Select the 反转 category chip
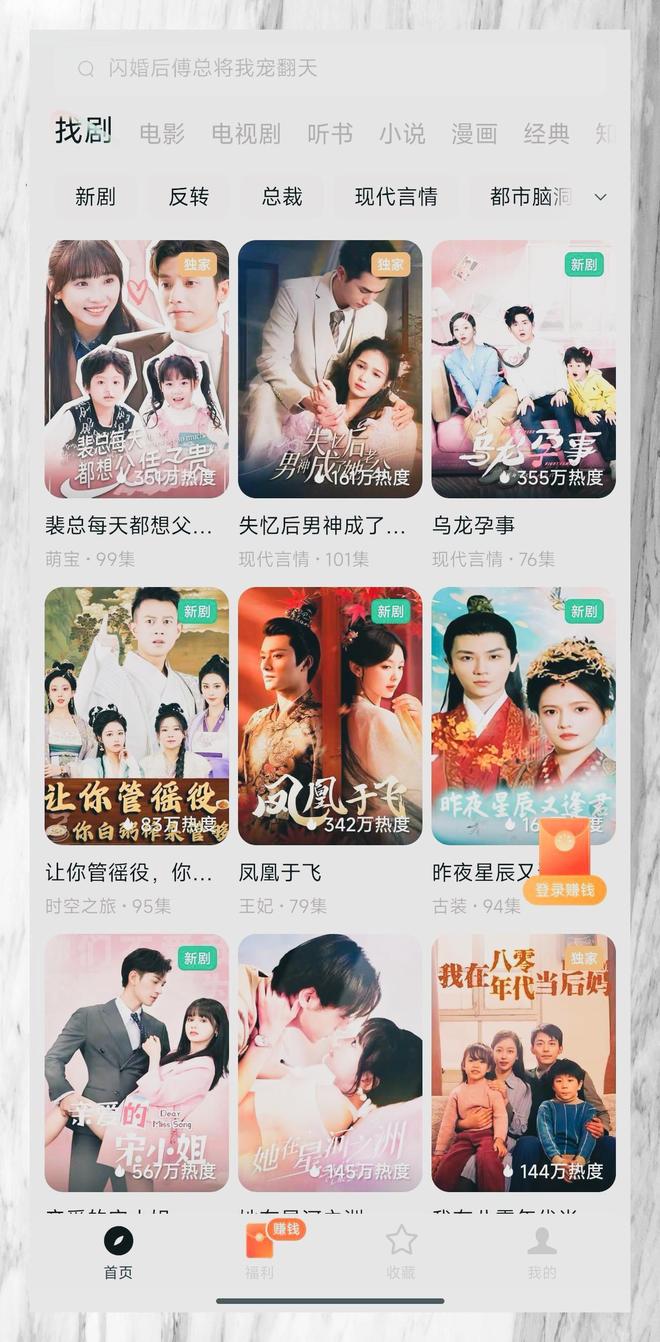660x1342 pixels. click(188, 197)
